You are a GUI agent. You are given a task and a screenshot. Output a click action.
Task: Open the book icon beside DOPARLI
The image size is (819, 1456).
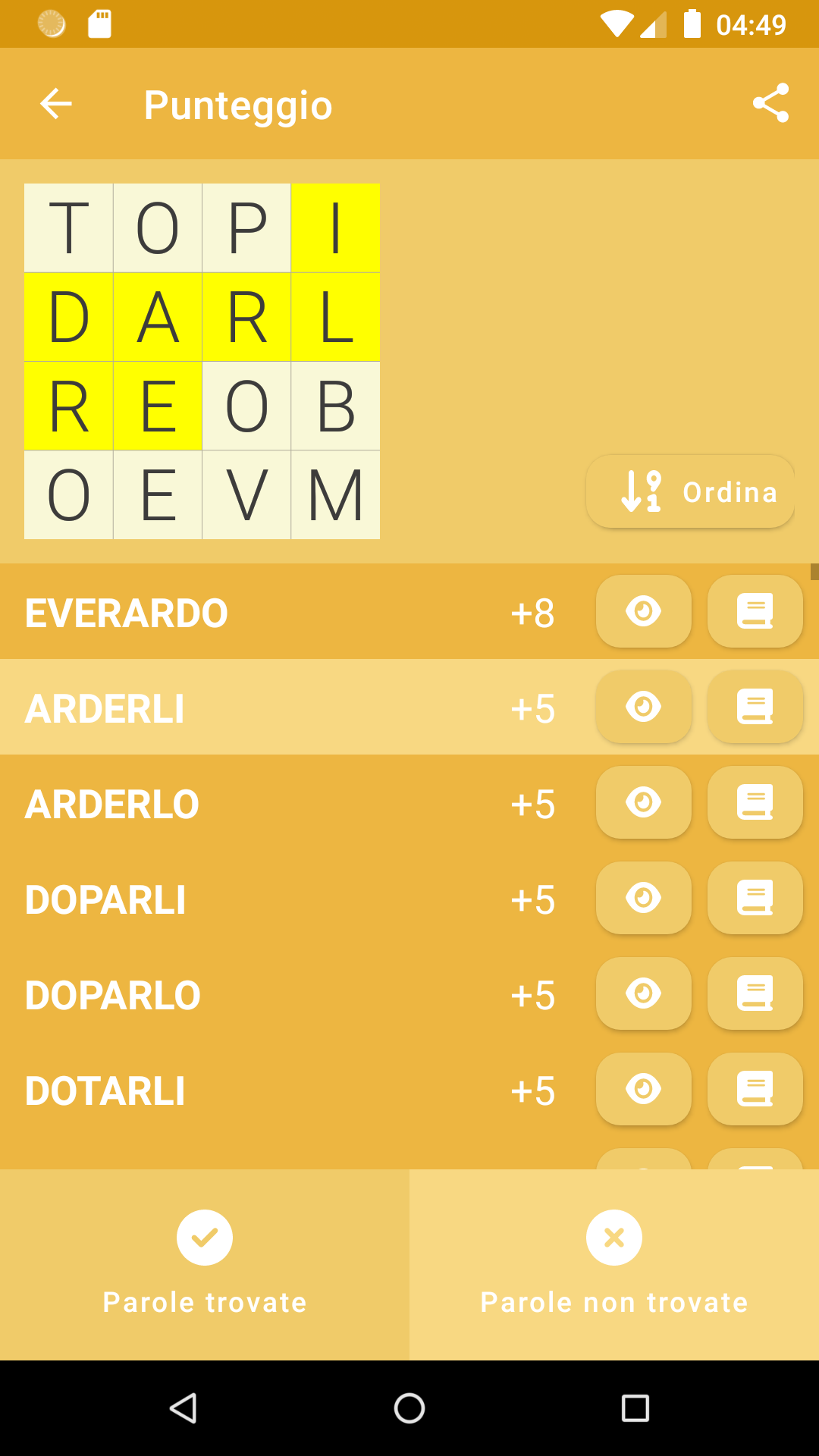(755, 899)
